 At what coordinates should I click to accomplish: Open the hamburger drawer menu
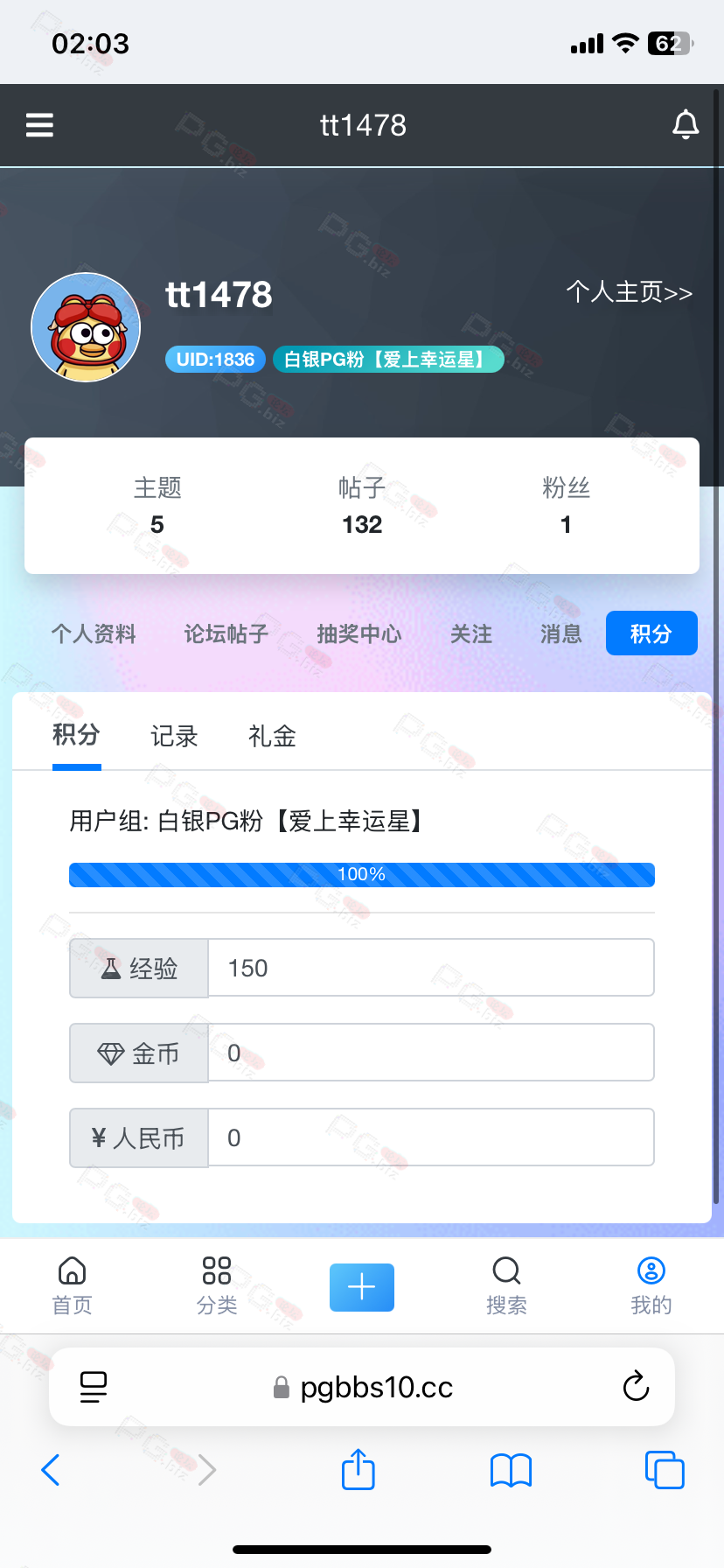[x=39, y=125]
